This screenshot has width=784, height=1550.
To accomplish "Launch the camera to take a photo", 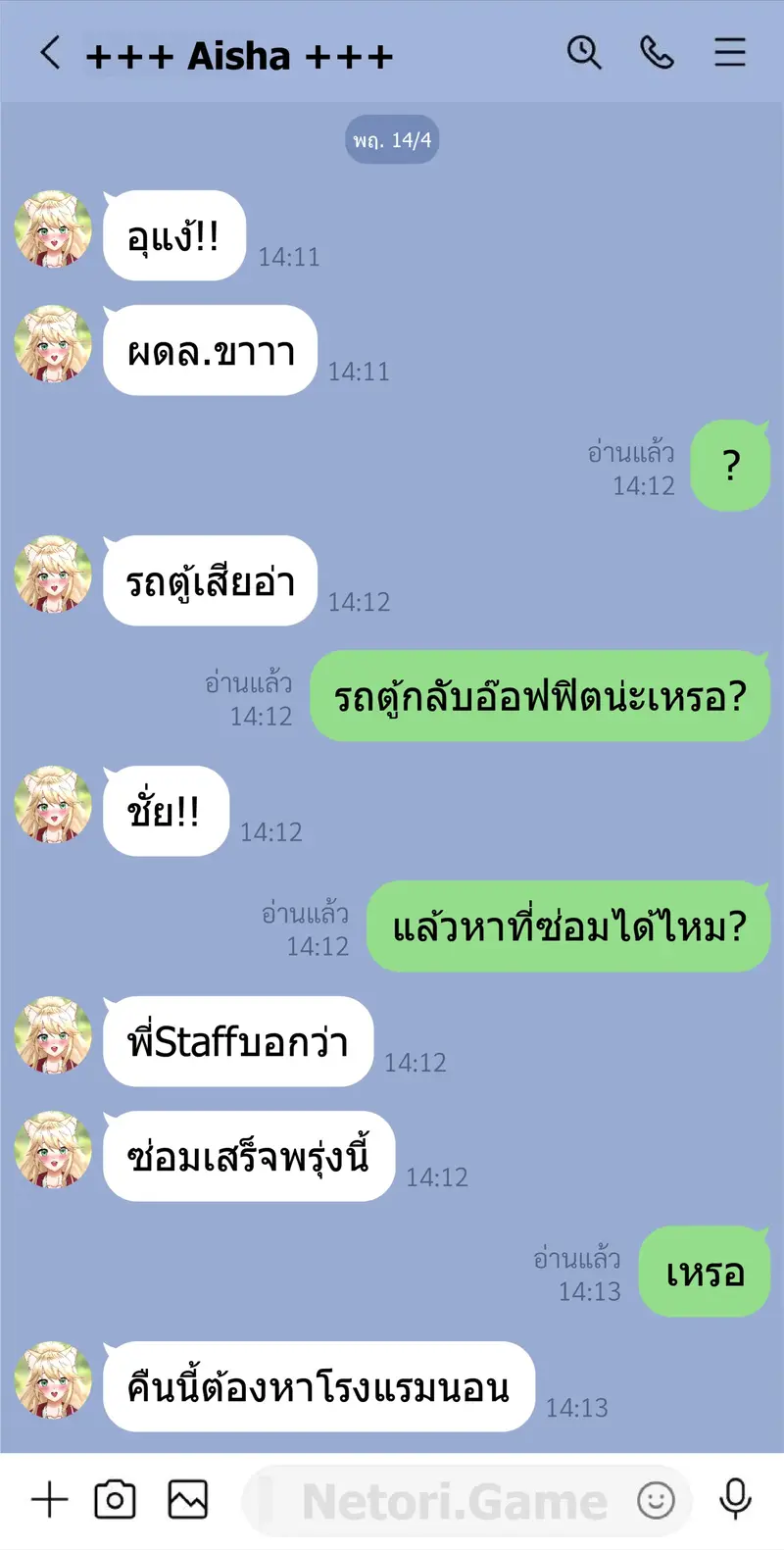I will click(115, 1500).
